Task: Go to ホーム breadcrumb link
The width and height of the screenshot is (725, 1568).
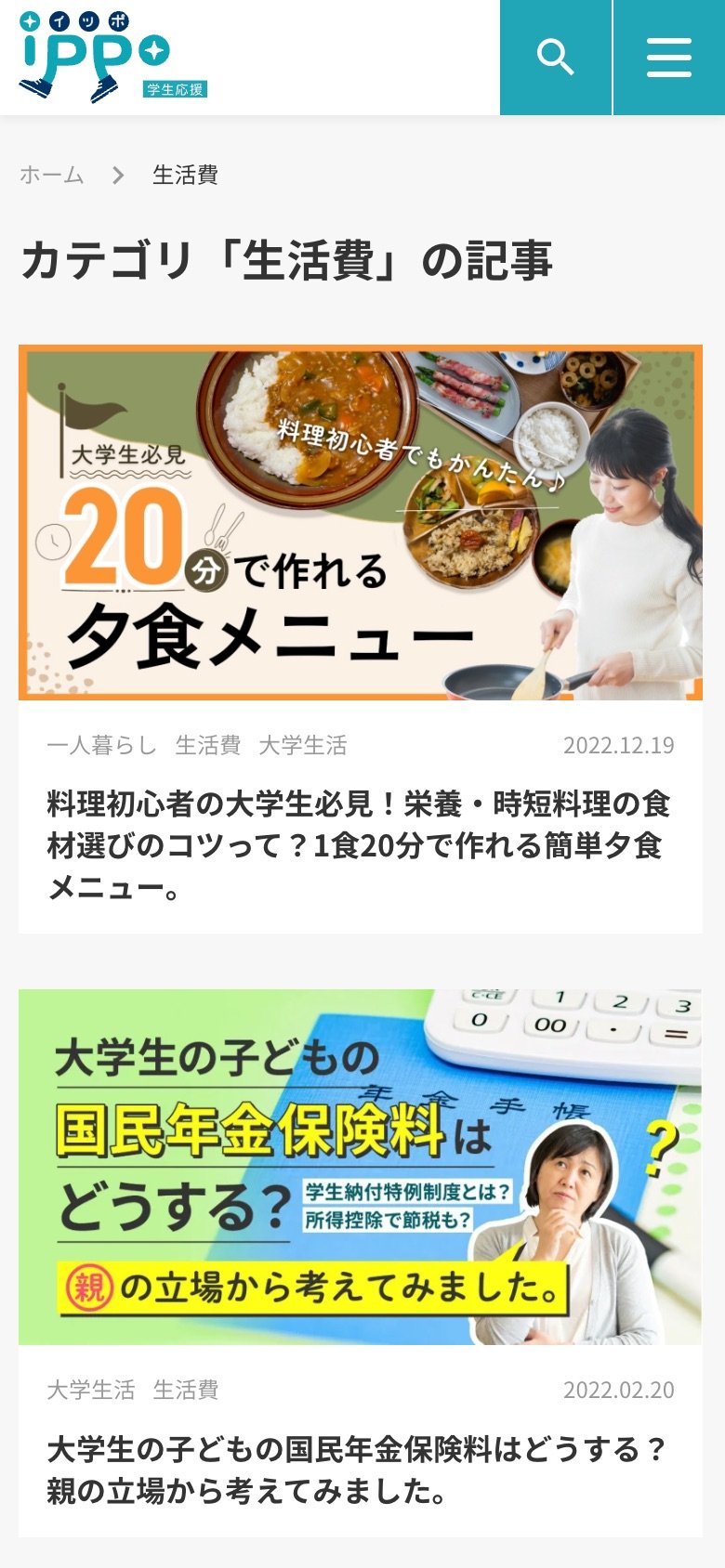Action: (x=52, y=175)
